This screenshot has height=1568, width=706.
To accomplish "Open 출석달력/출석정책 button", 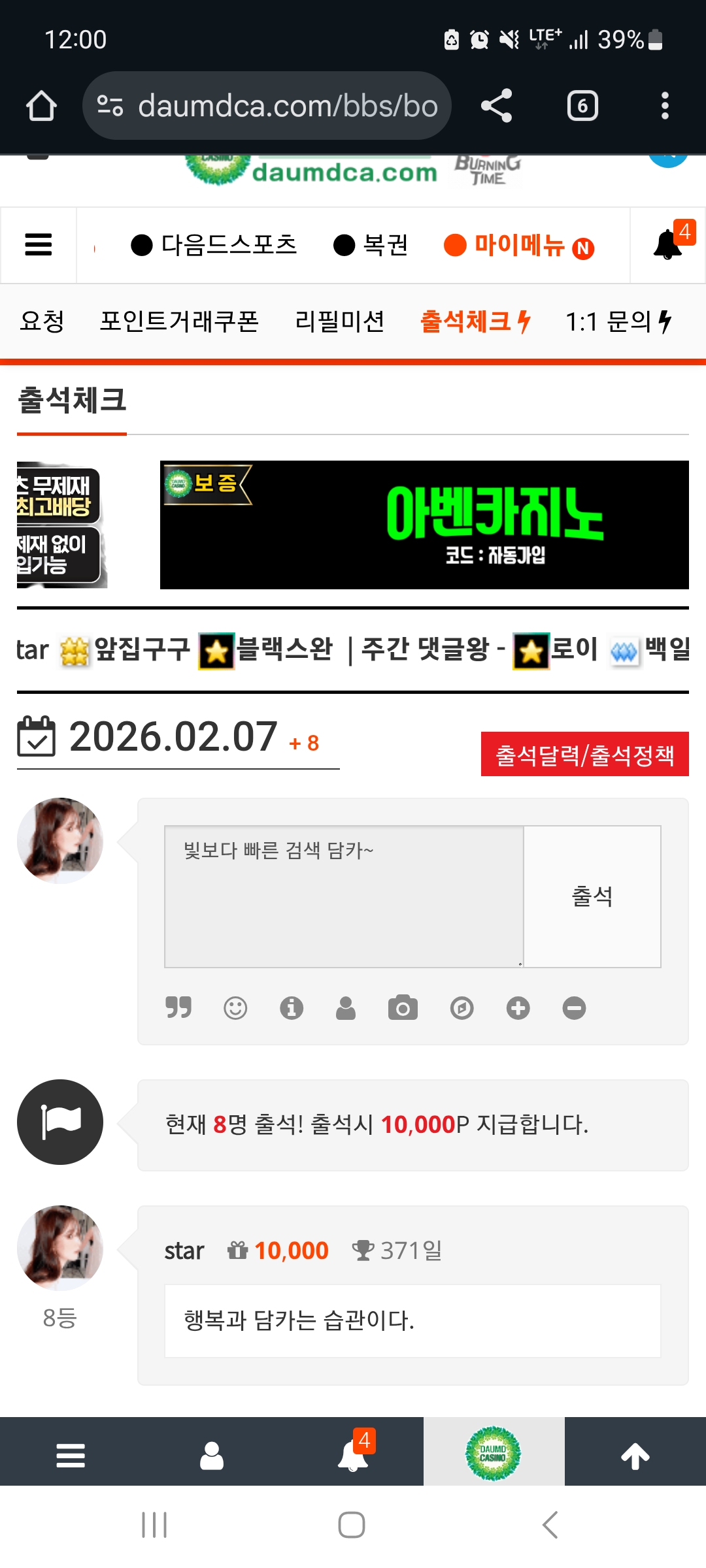I will (584, 755).
